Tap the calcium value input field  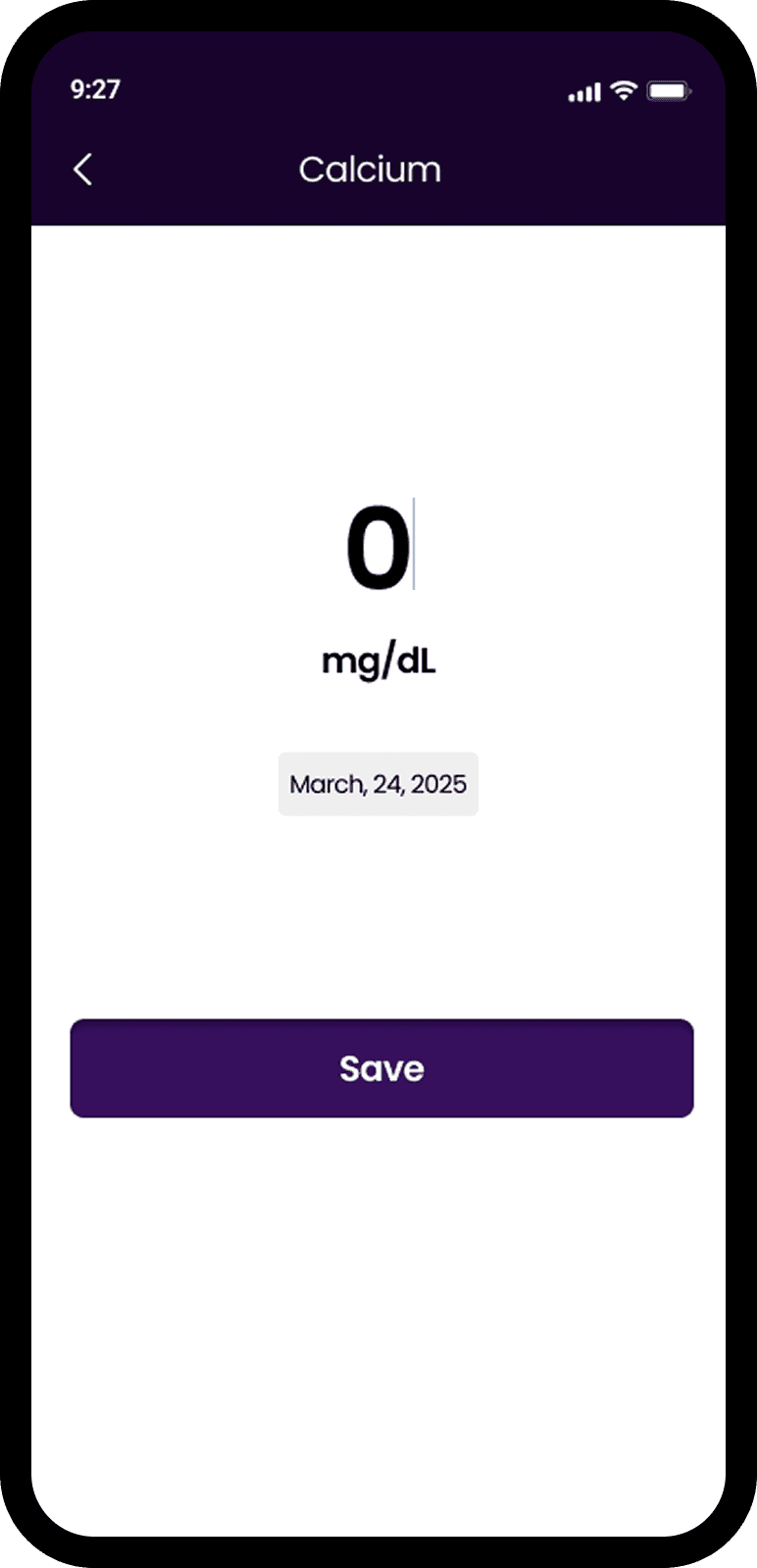[378, 546]
